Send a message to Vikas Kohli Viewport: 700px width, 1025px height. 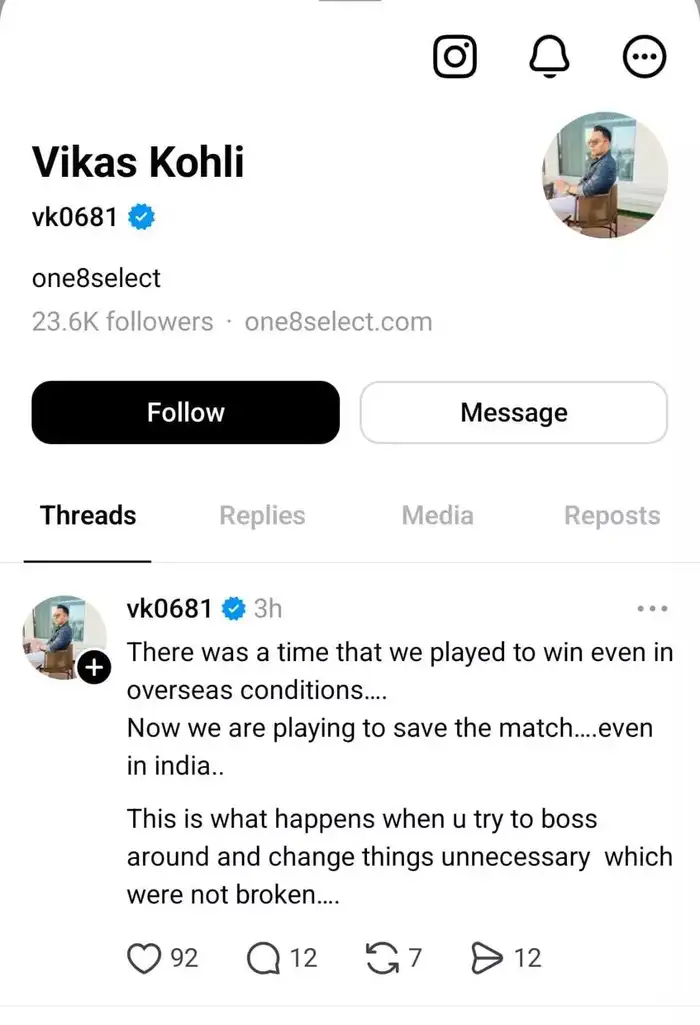tap(513, 412)
